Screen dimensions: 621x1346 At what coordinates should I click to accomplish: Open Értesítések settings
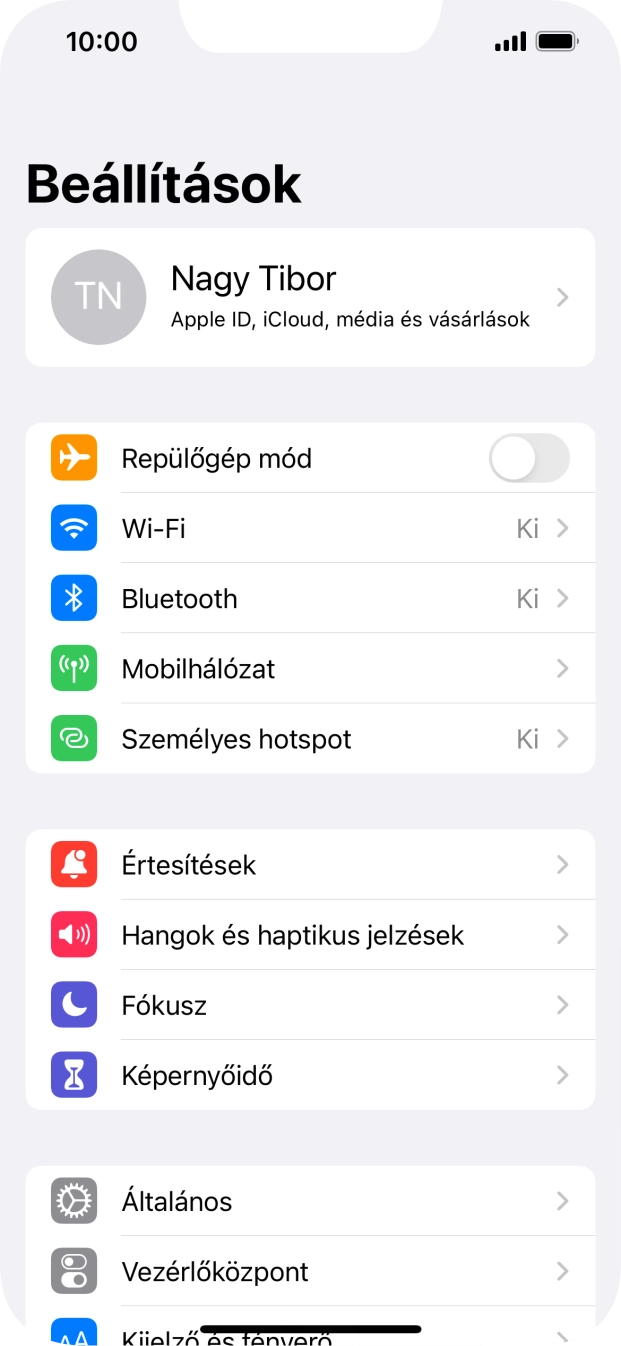pyautogui.click(x=310, y=865)
